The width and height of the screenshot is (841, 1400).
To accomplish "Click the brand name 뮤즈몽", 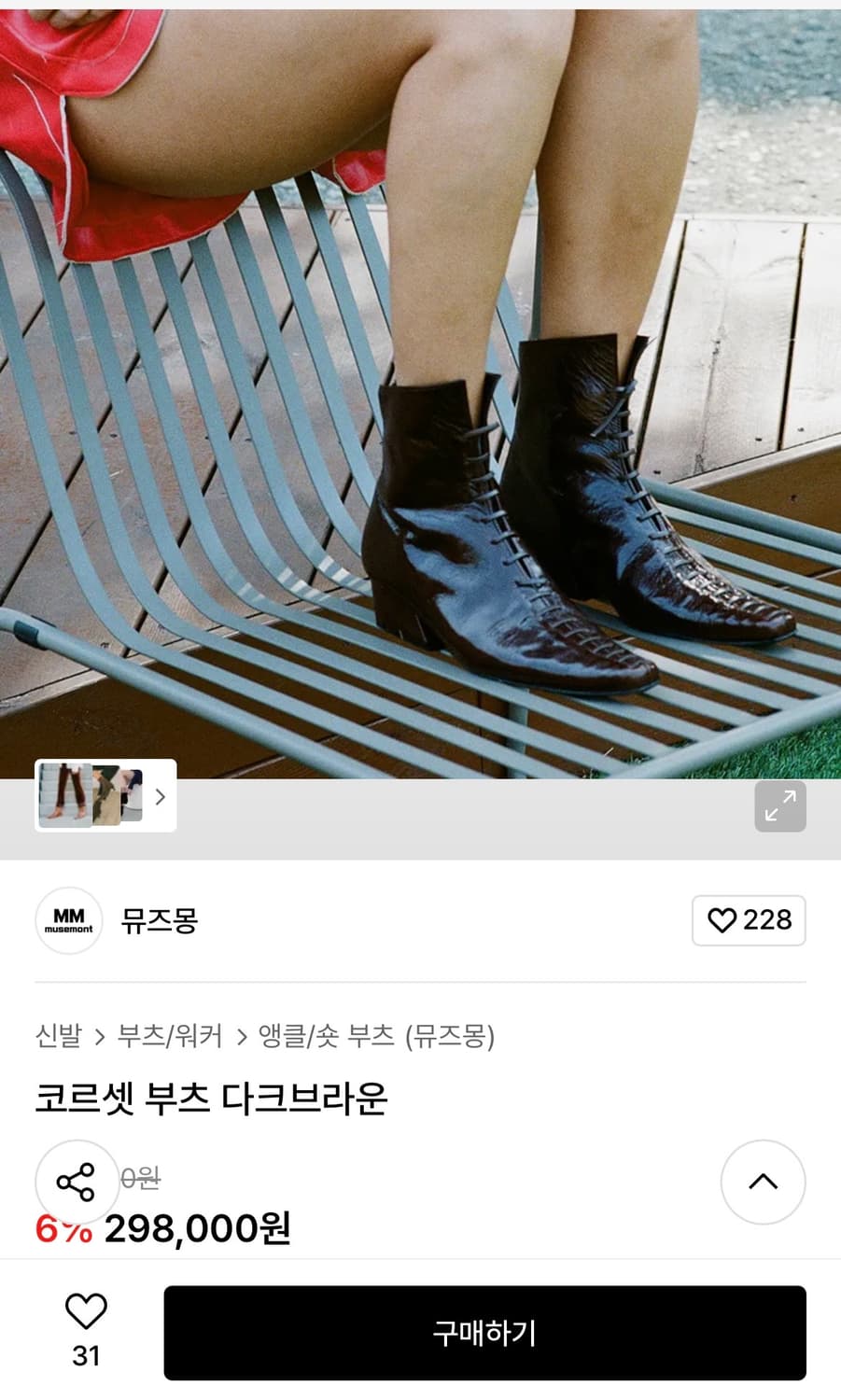I will [x=161, y=921].
